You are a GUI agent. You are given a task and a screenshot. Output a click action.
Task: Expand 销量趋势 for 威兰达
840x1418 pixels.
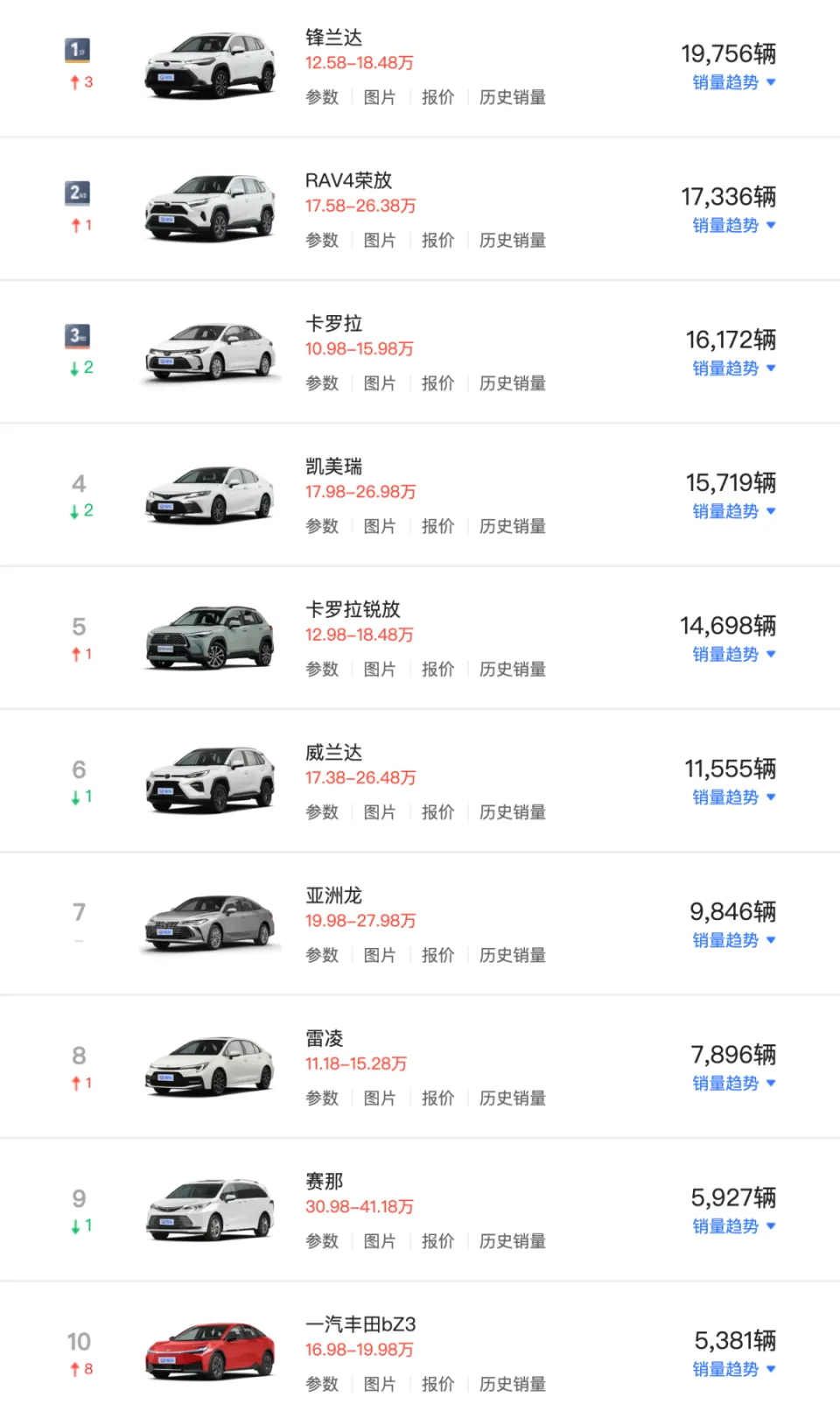(x=733, y=797)
